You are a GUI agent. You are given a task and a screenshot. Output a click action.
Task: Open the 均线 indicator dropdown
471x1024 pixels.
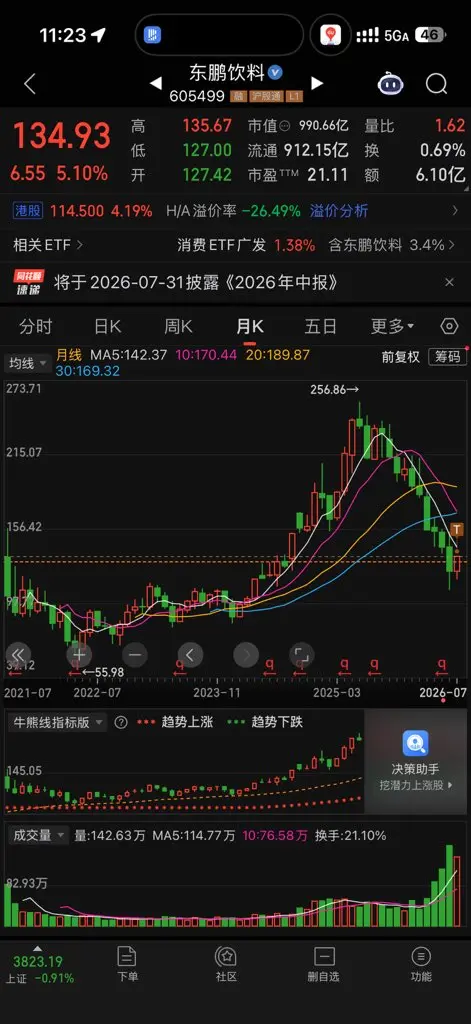click(27, 362)
